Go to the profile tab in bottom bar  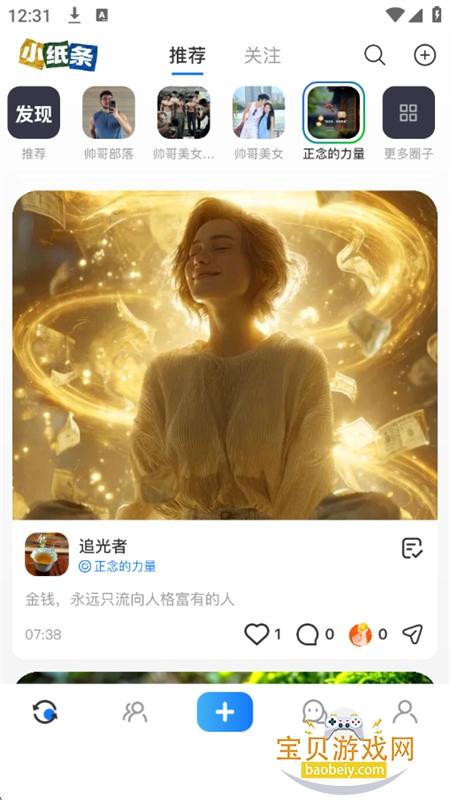tap(405, 712)
